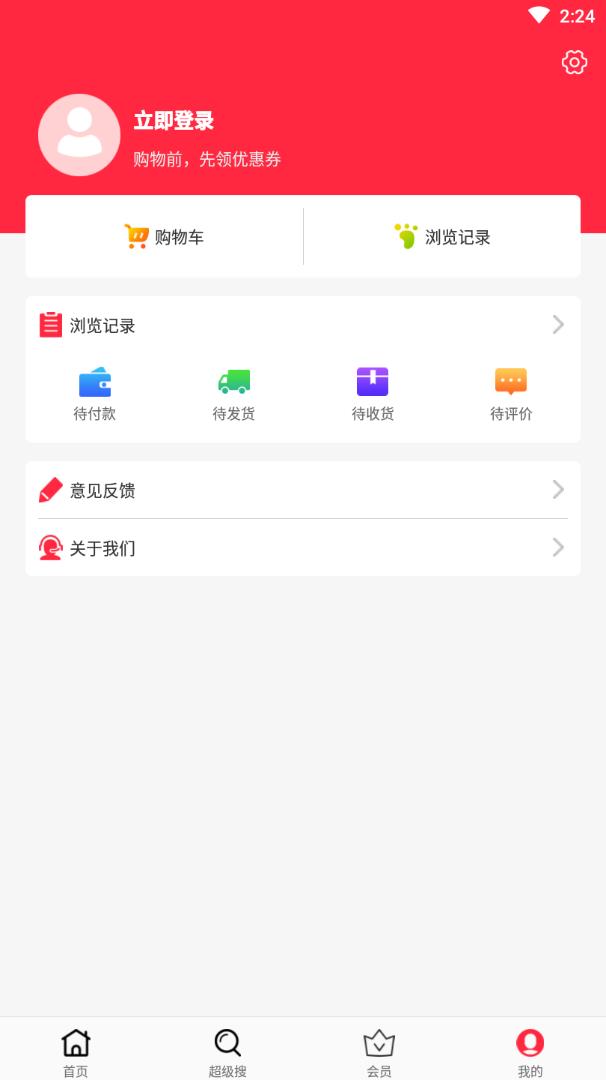View 待付款 pending payment orders
Image resolution: width=606 pixels, height=1080 pixels.
[95, 393]
